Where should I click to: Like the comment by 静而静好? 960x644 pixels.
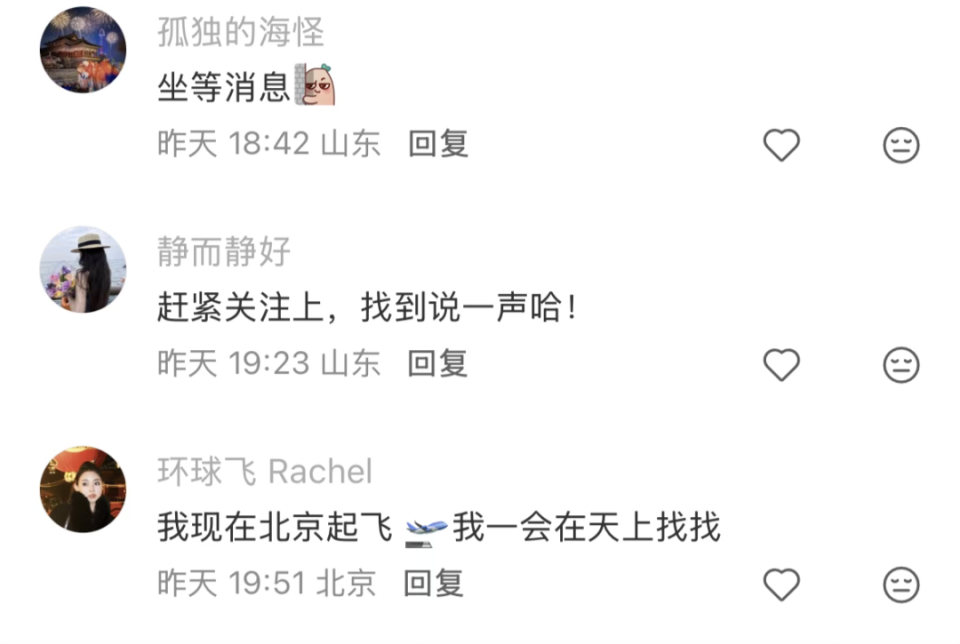(x=781, y=365)
